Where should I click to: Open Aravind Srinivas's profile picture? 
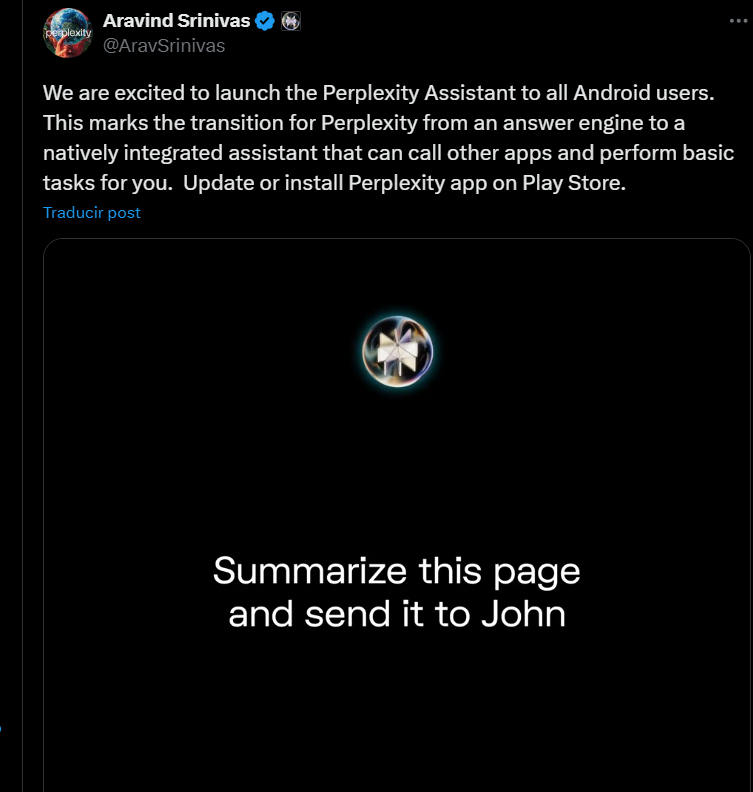68,32
